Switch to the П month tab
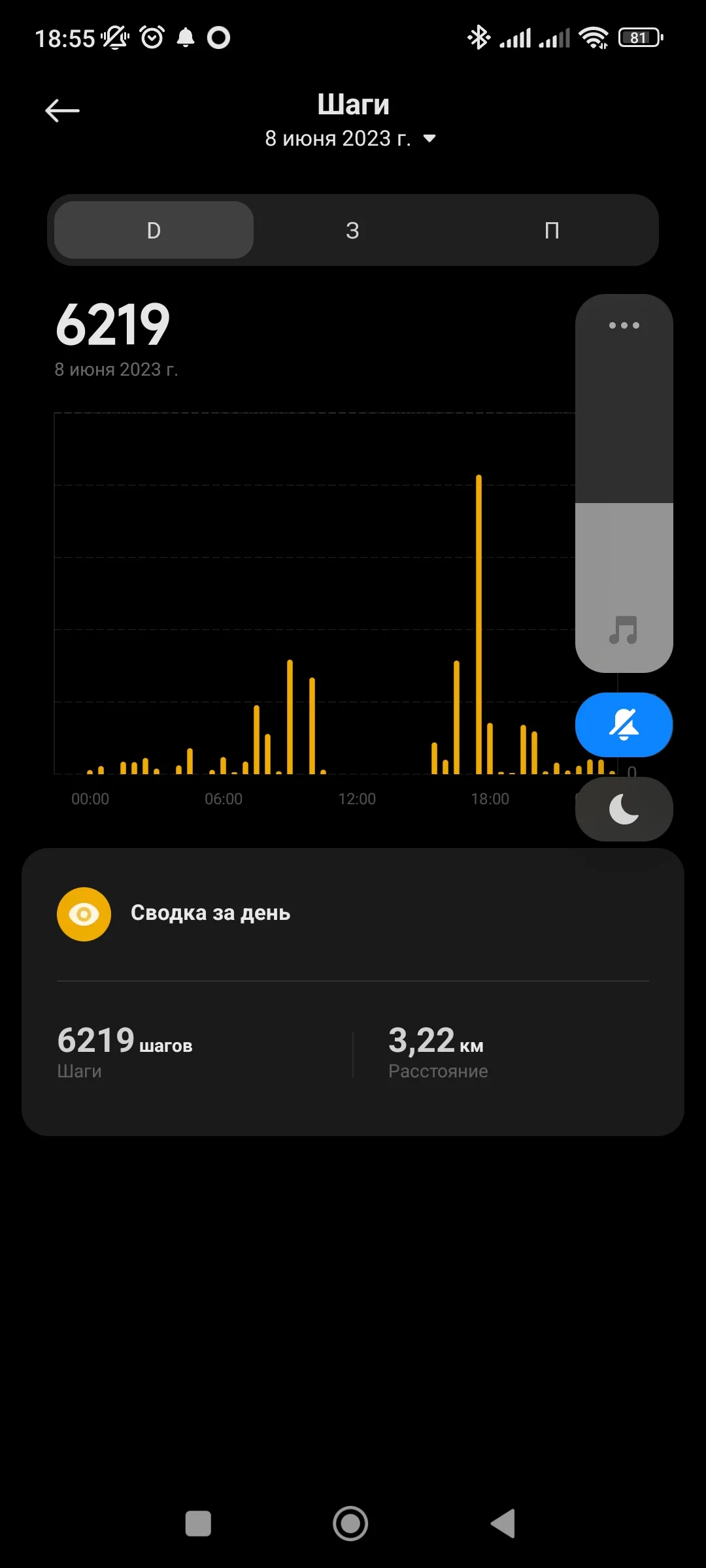This screenshot has height=1568, width=706. point(550,230)
